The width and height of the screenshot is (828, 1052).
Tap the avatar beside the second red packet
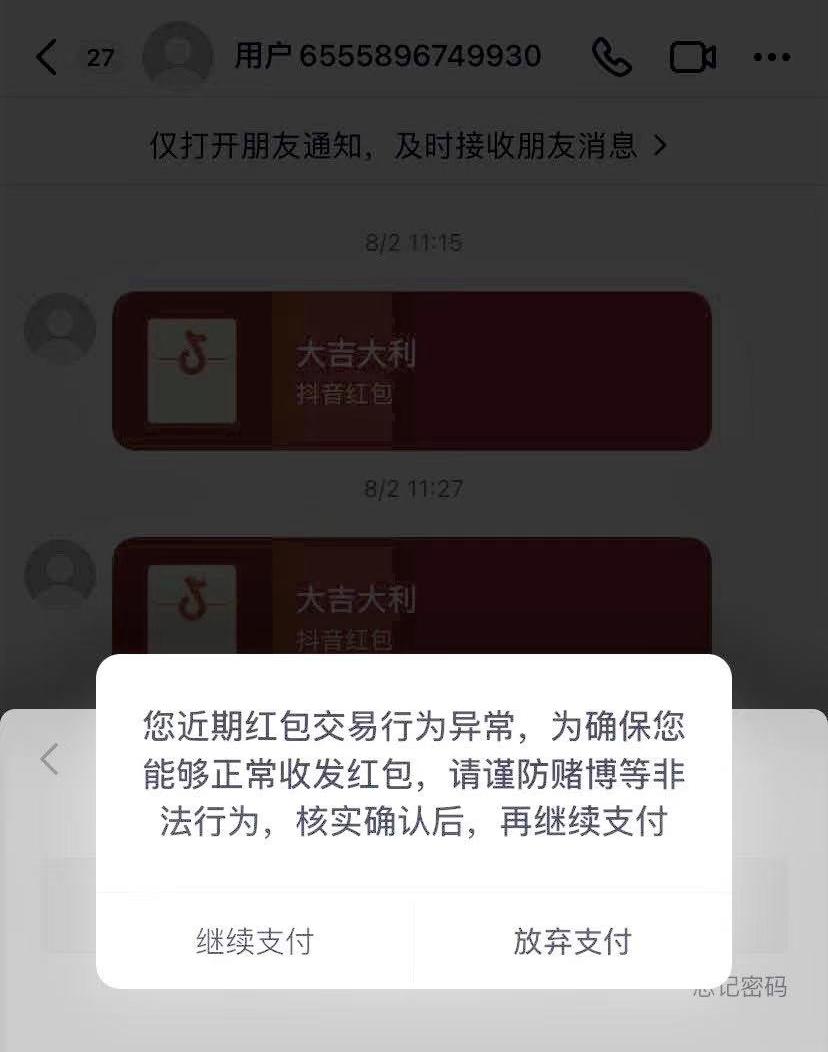[x=59, y=575]
